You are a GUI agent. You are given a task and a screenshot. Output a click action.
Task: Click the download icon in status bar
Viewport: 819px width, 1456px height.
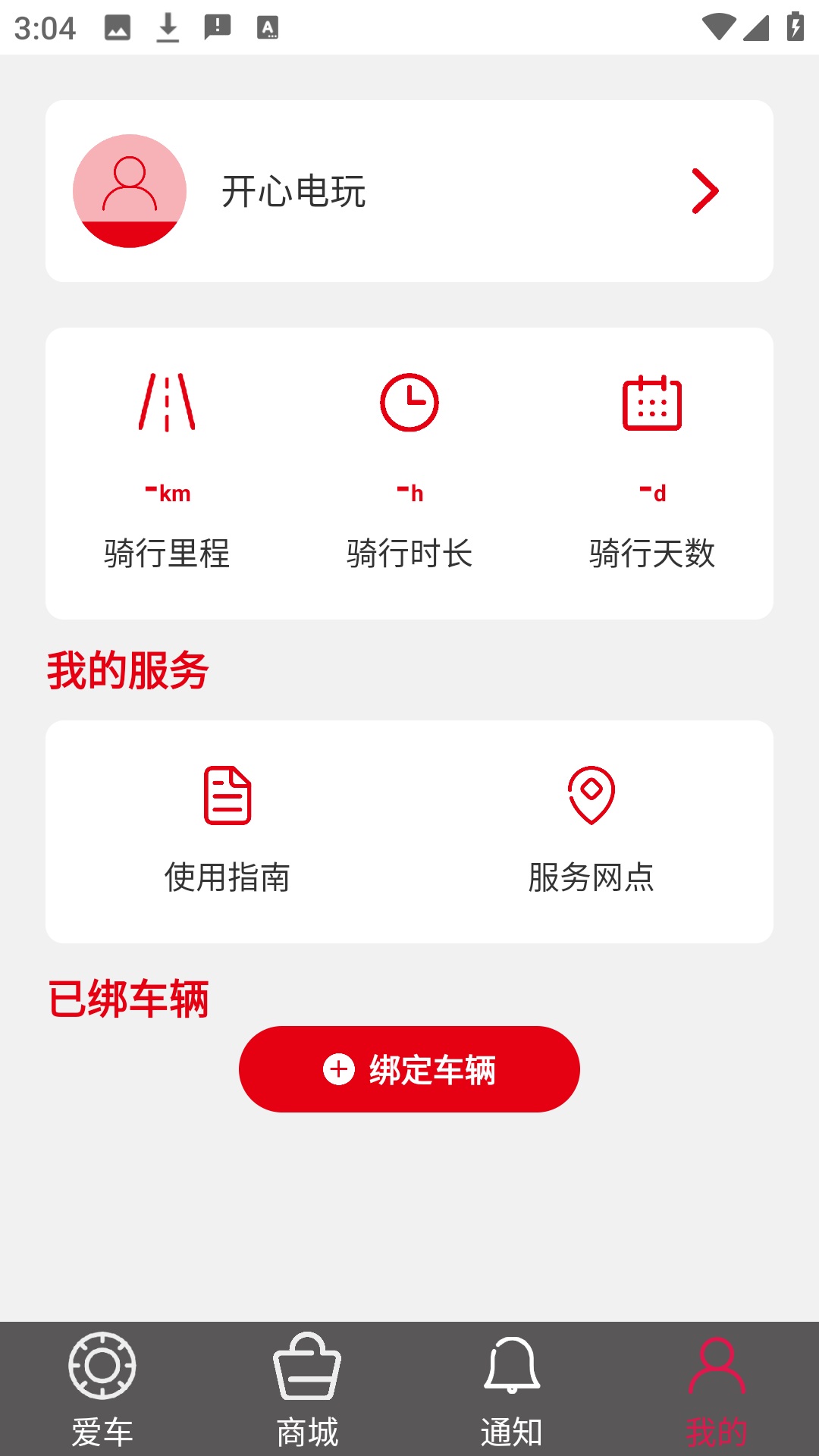[x=168, y=26]
